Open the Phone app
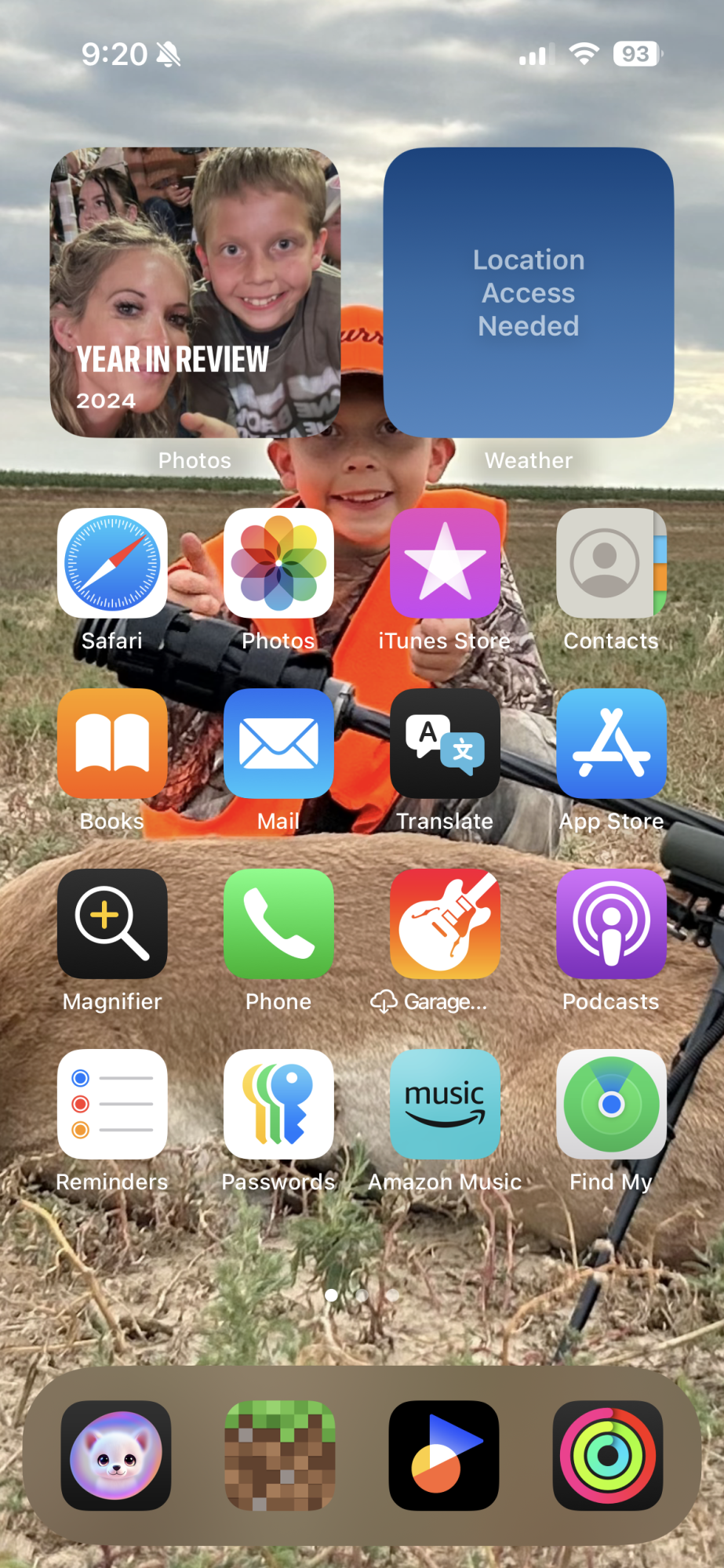This screenshot has height=1568, width=724. [x=278, y=924]
